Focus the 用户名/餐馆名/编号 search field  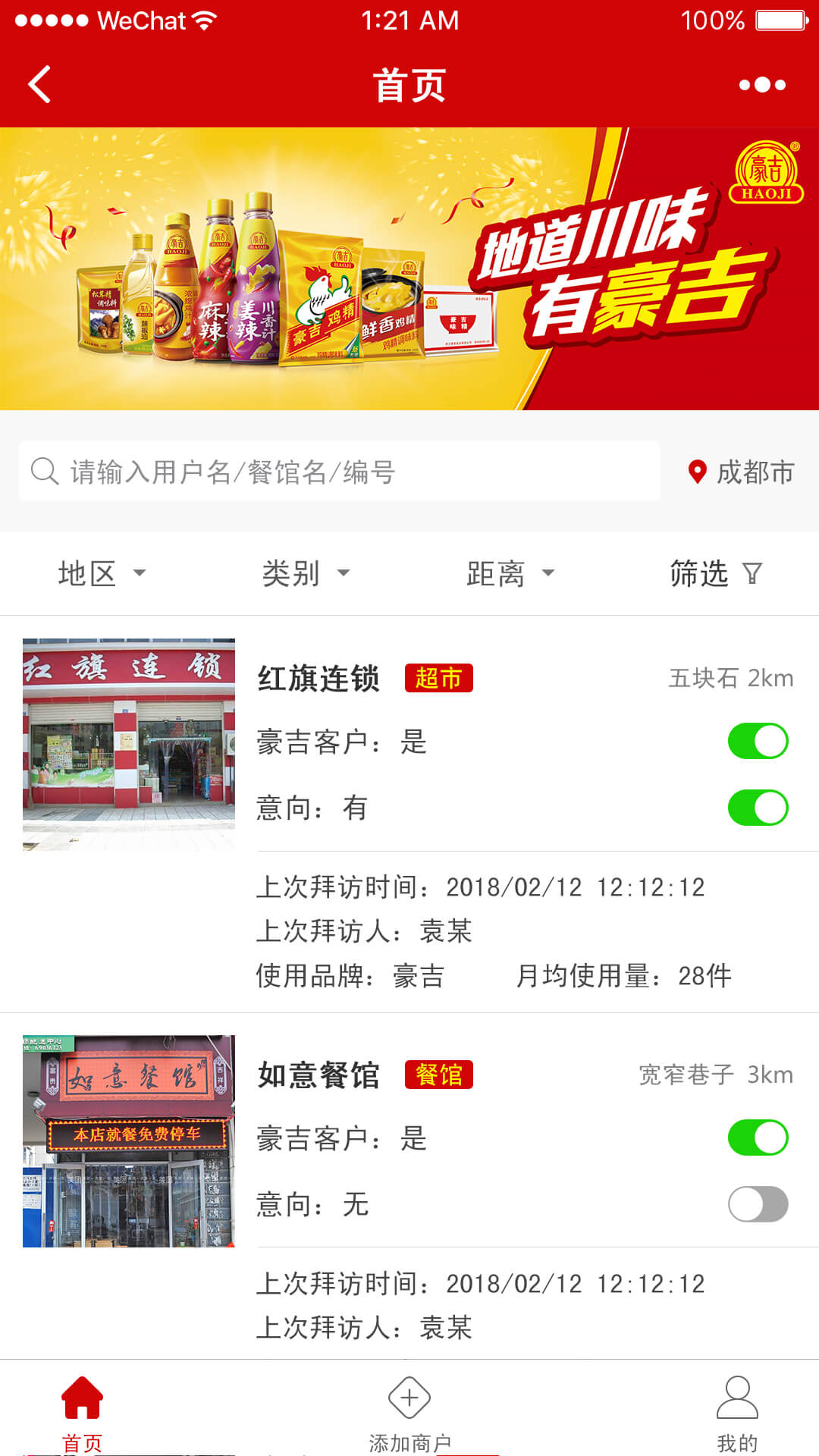click(340, 472)
